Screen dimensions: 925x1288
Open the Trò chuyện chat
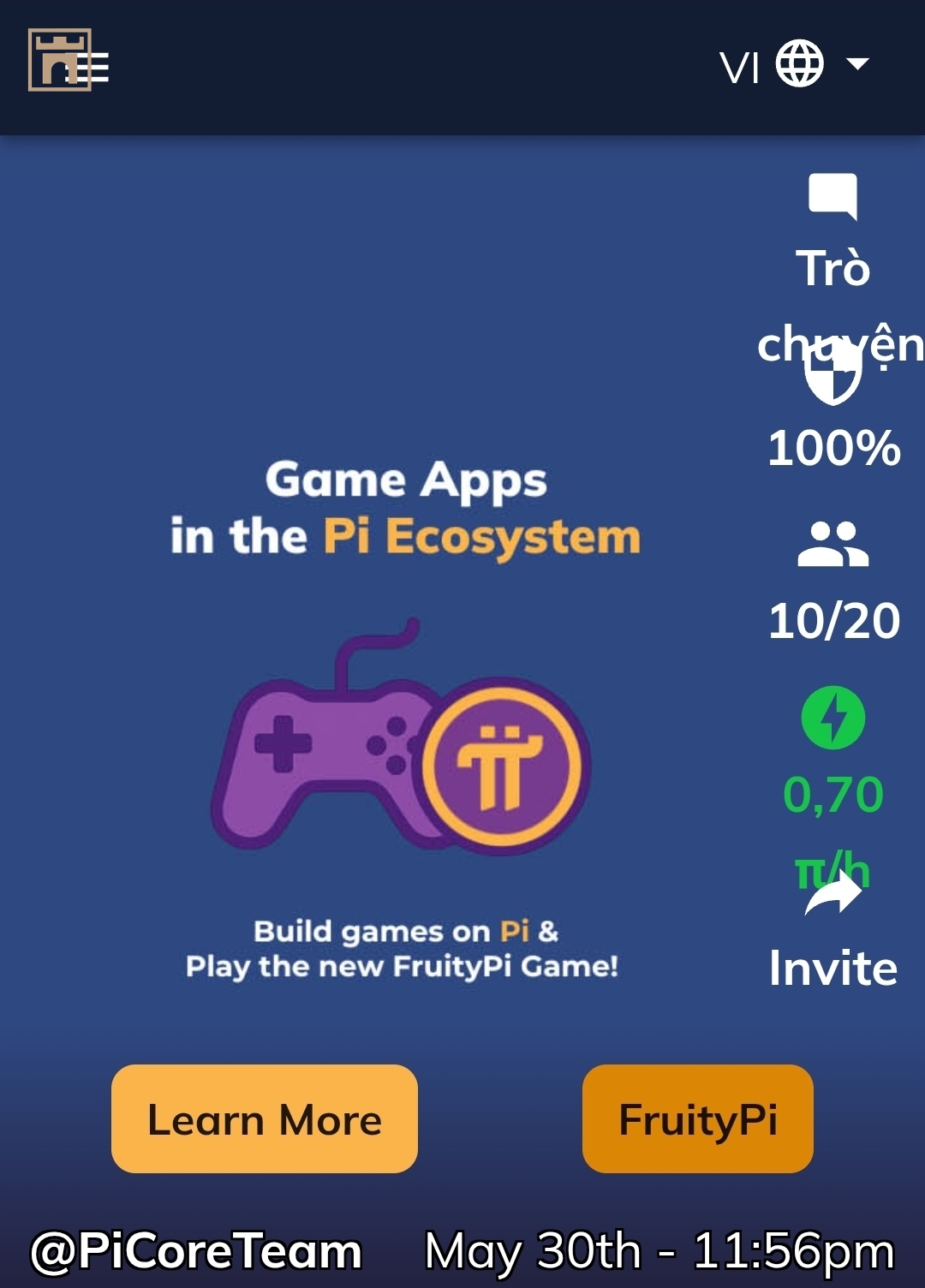(832, 196)
